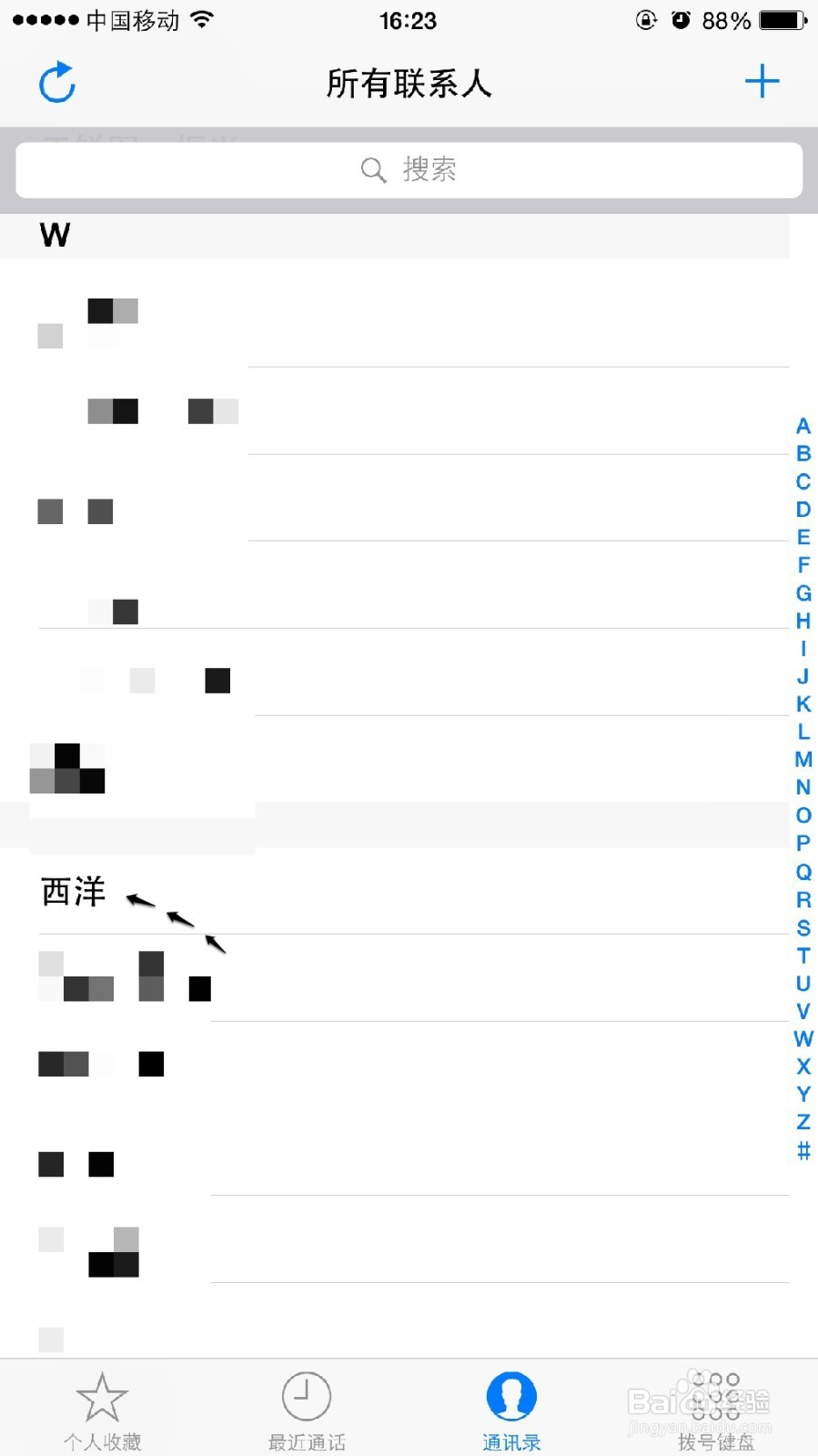Add a new contact with plus icon

[x=762, y=82]
